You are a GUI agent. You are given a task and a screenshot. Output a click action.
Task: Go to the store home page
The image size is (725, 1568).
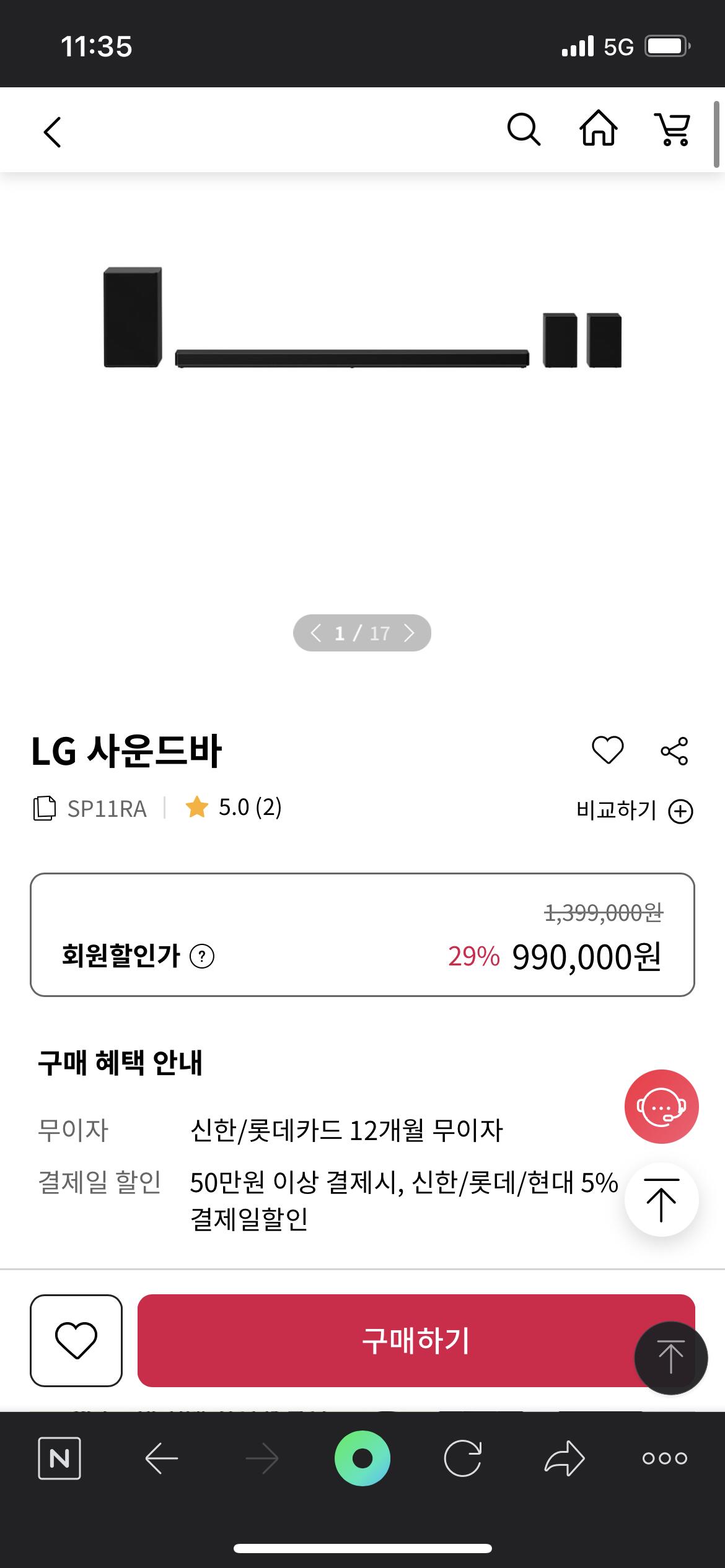click(598, 129)
